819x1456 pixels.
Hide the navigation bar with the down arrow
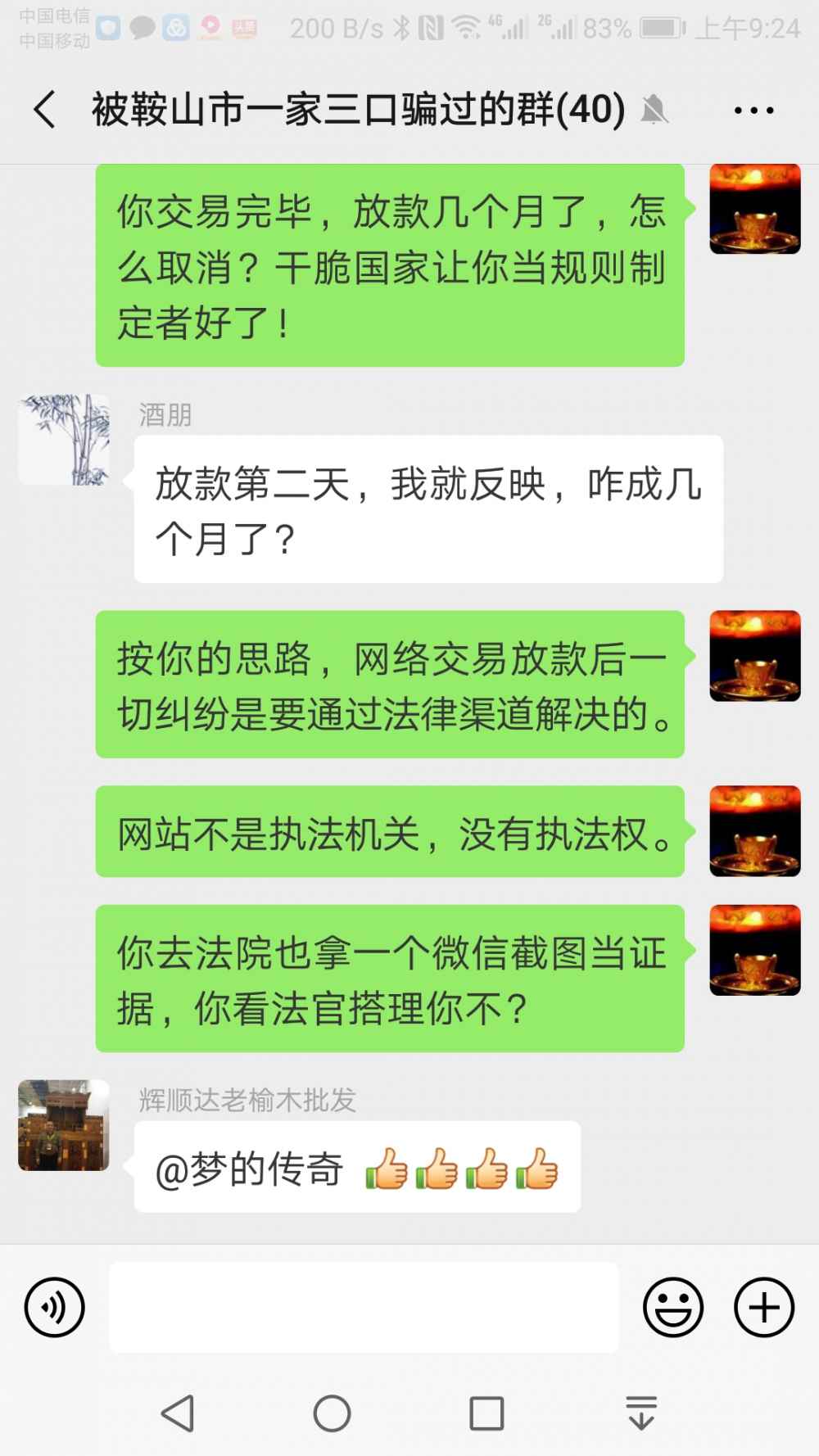click(641, 1413)
